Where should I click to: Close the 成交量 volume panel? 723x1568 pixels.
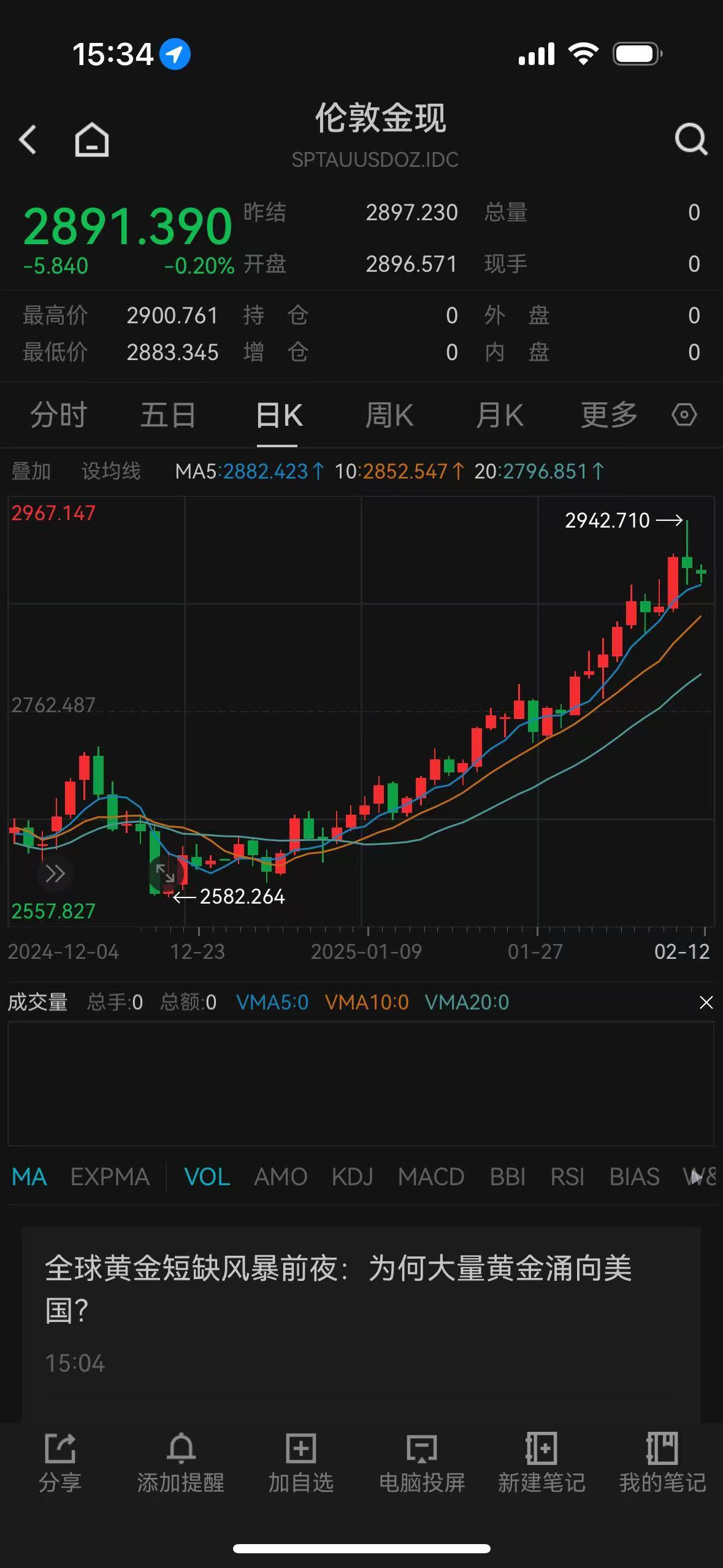[x=706, y=1002]
